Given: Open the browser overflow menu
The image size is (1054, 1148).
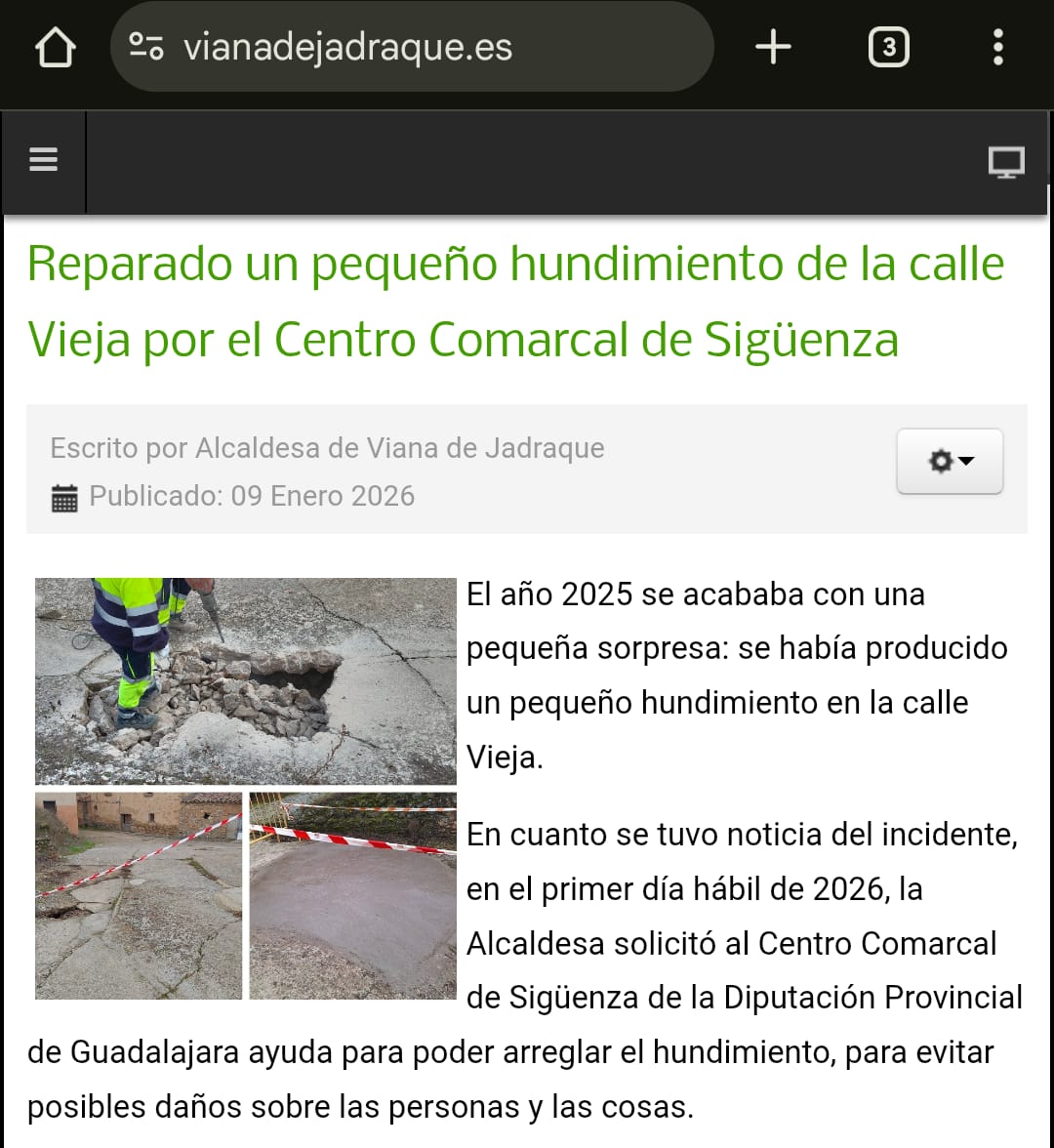Looking at the screenshot, I should [x=997, y=47].
